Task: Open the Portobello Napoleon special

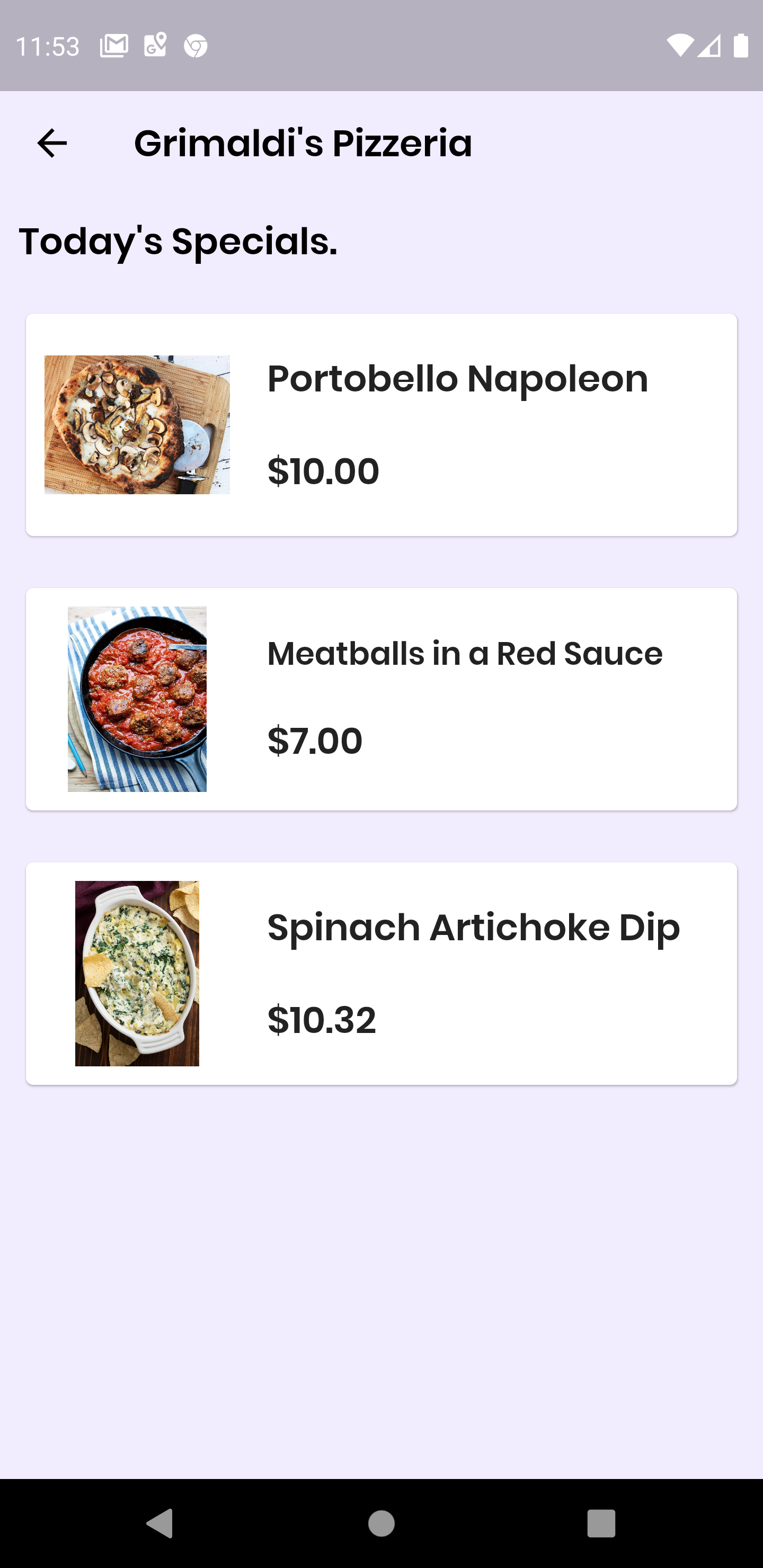Action: (381, 425)
